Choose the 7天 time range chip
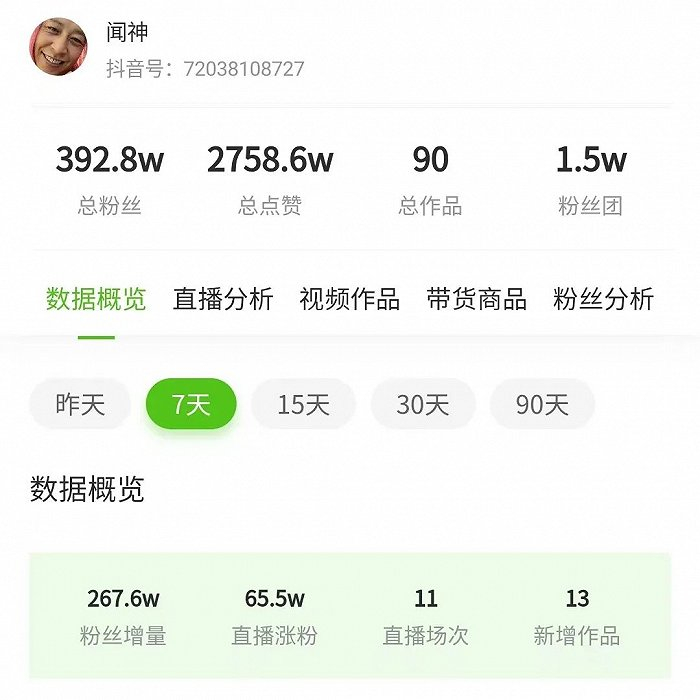This screenshot has height=700, width=700. coord(191,404)
